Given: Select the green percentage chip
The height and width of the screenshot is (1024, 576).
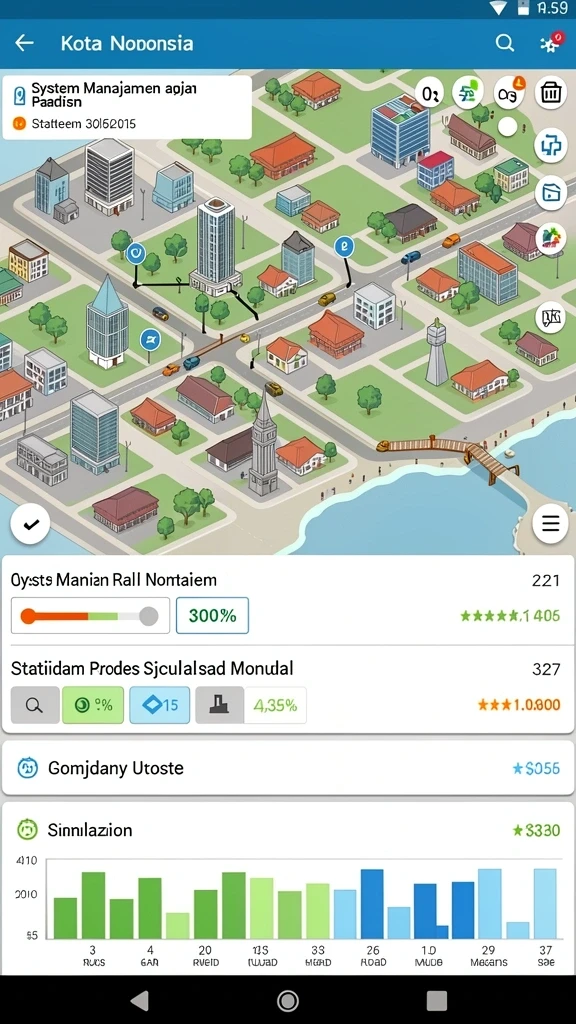Looking at the screenshot, I should (x=93, y=705).
